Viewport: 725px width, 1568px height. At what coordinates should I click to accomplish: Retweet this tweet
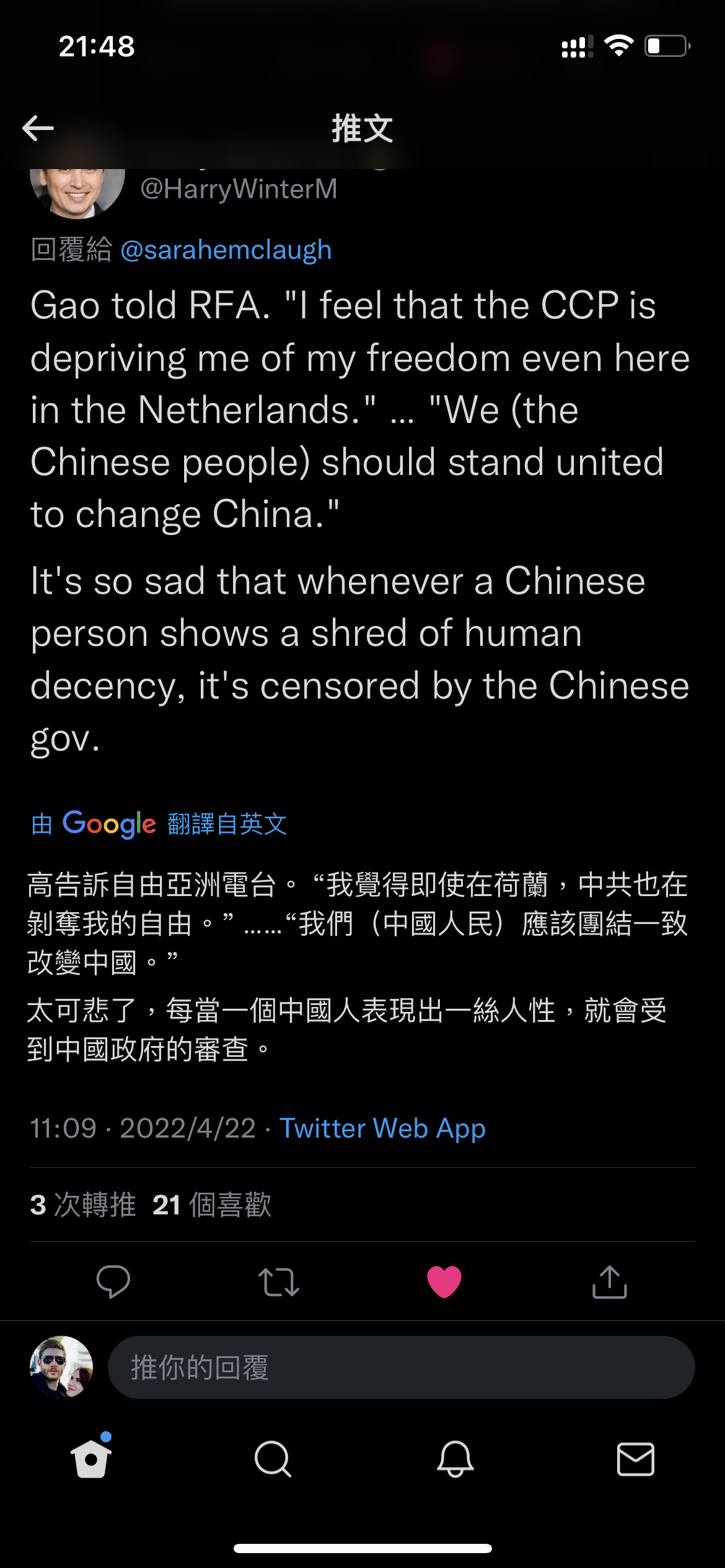coord(279,1281)
